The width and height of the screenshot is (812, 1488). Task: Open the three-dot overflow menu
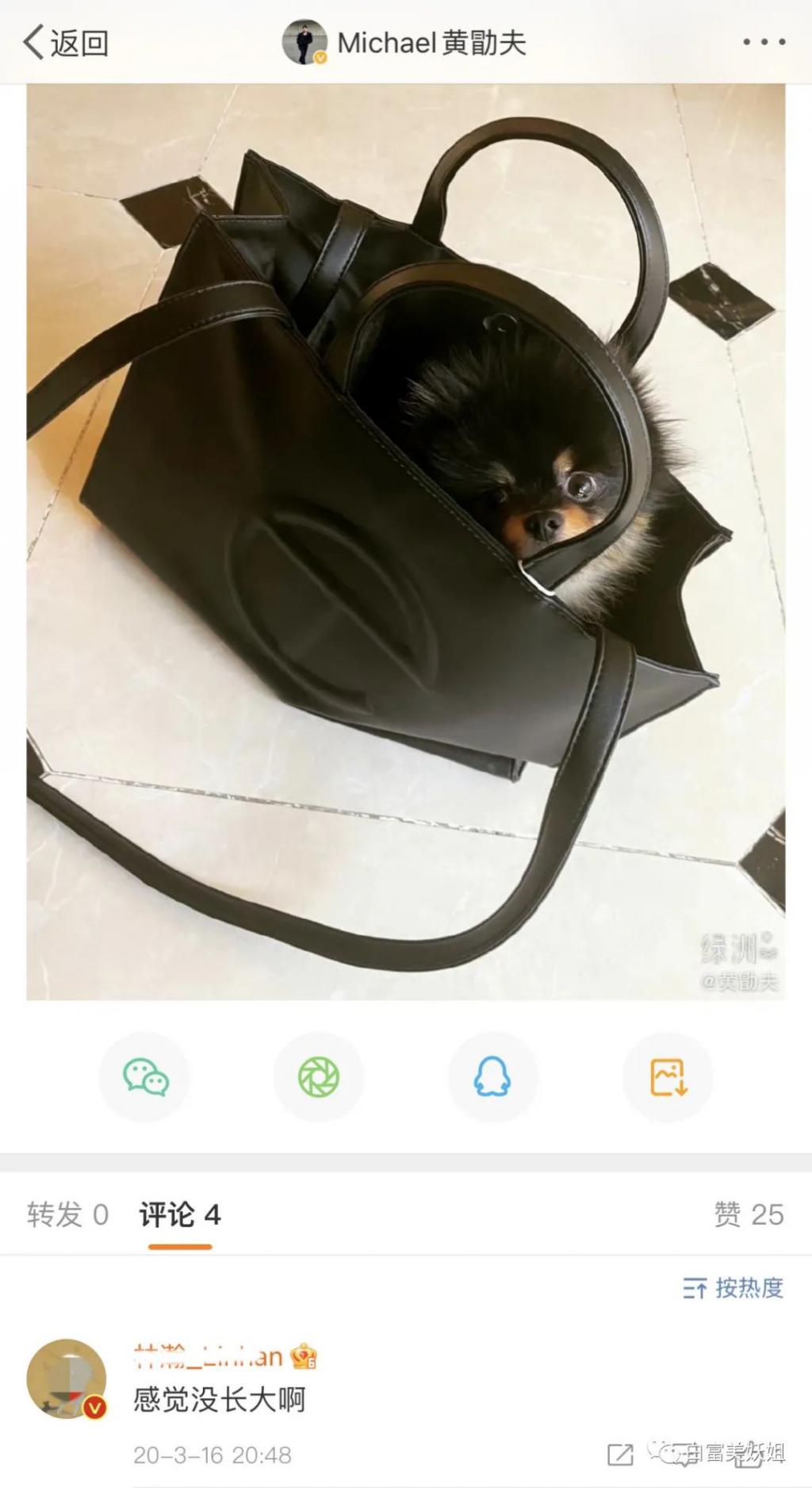click(x=764, y=42)
